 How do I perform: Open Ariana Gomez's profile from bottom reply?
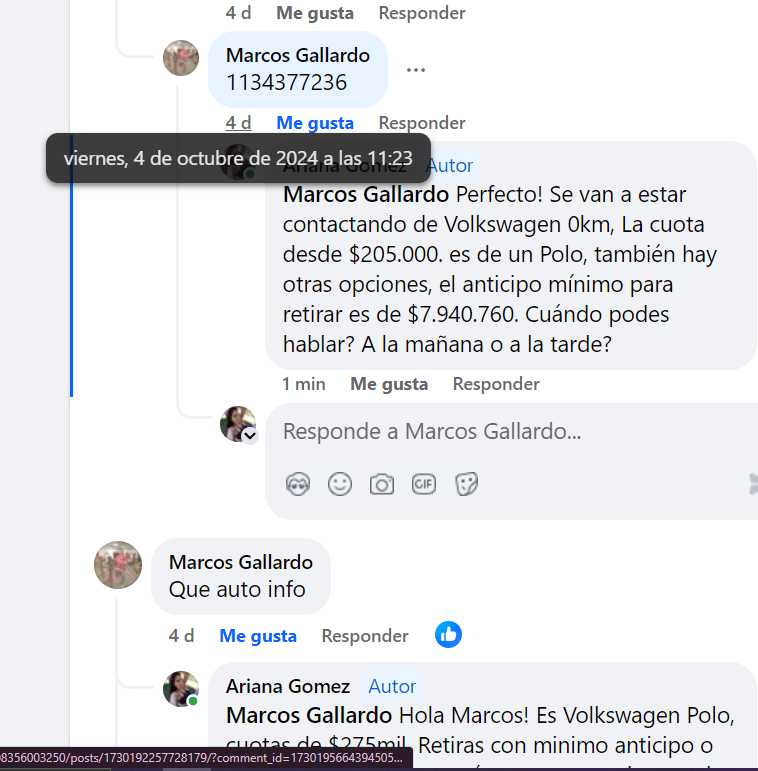pyautogui.click(x=288, y=686)
